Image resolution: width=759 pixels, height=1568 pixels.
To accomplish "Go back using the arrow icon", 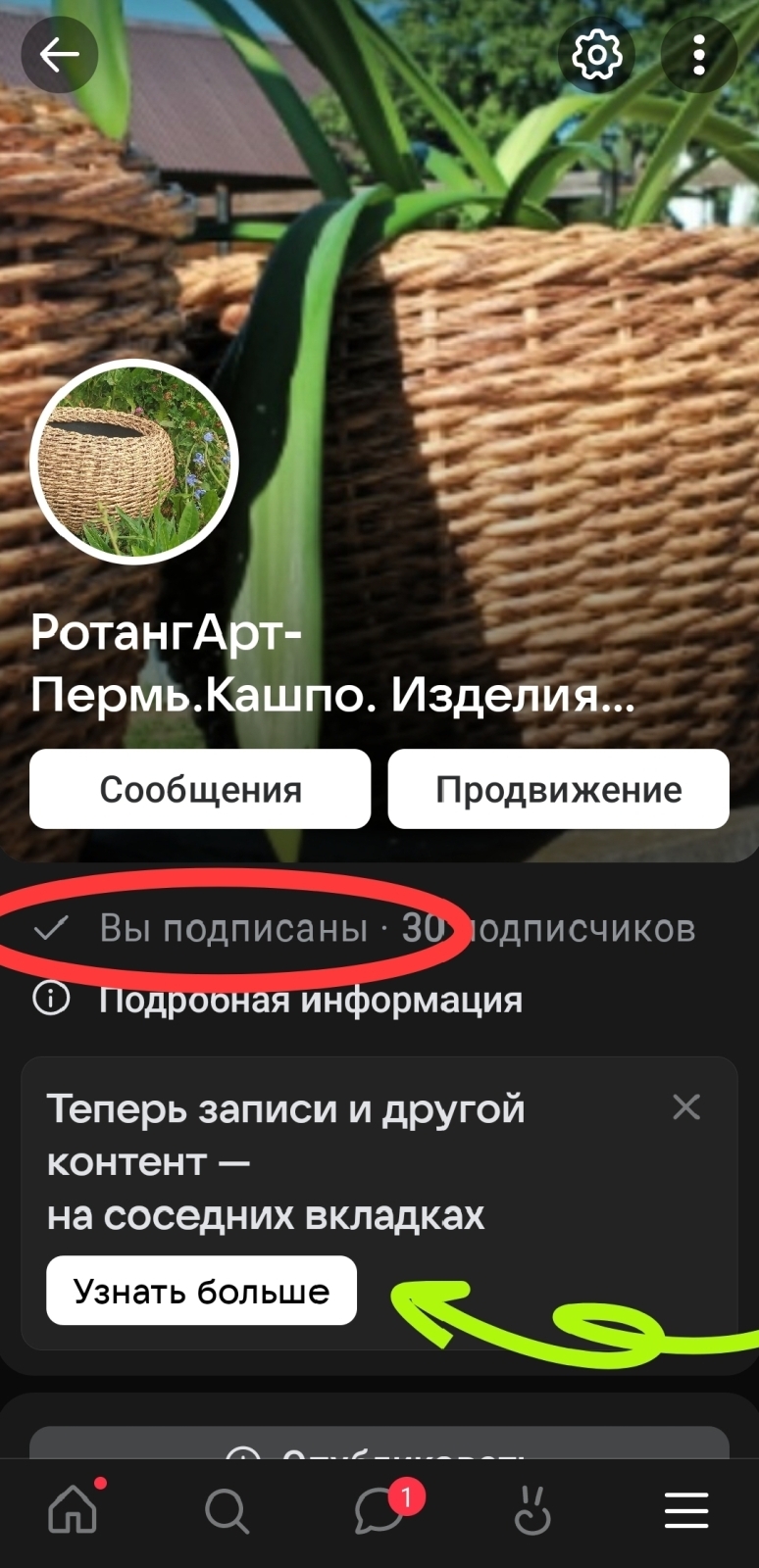I will [x=59, y=55].
